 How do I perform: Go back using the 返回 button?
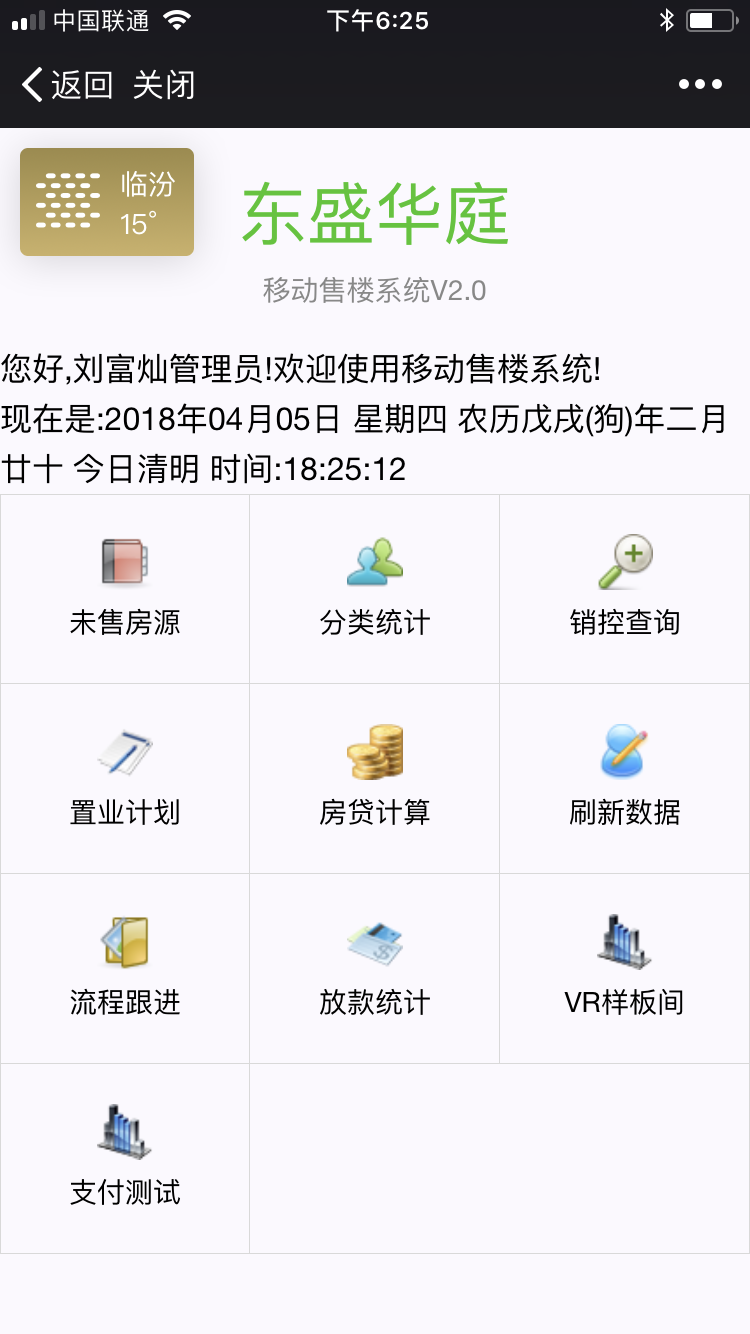(67, 85)
